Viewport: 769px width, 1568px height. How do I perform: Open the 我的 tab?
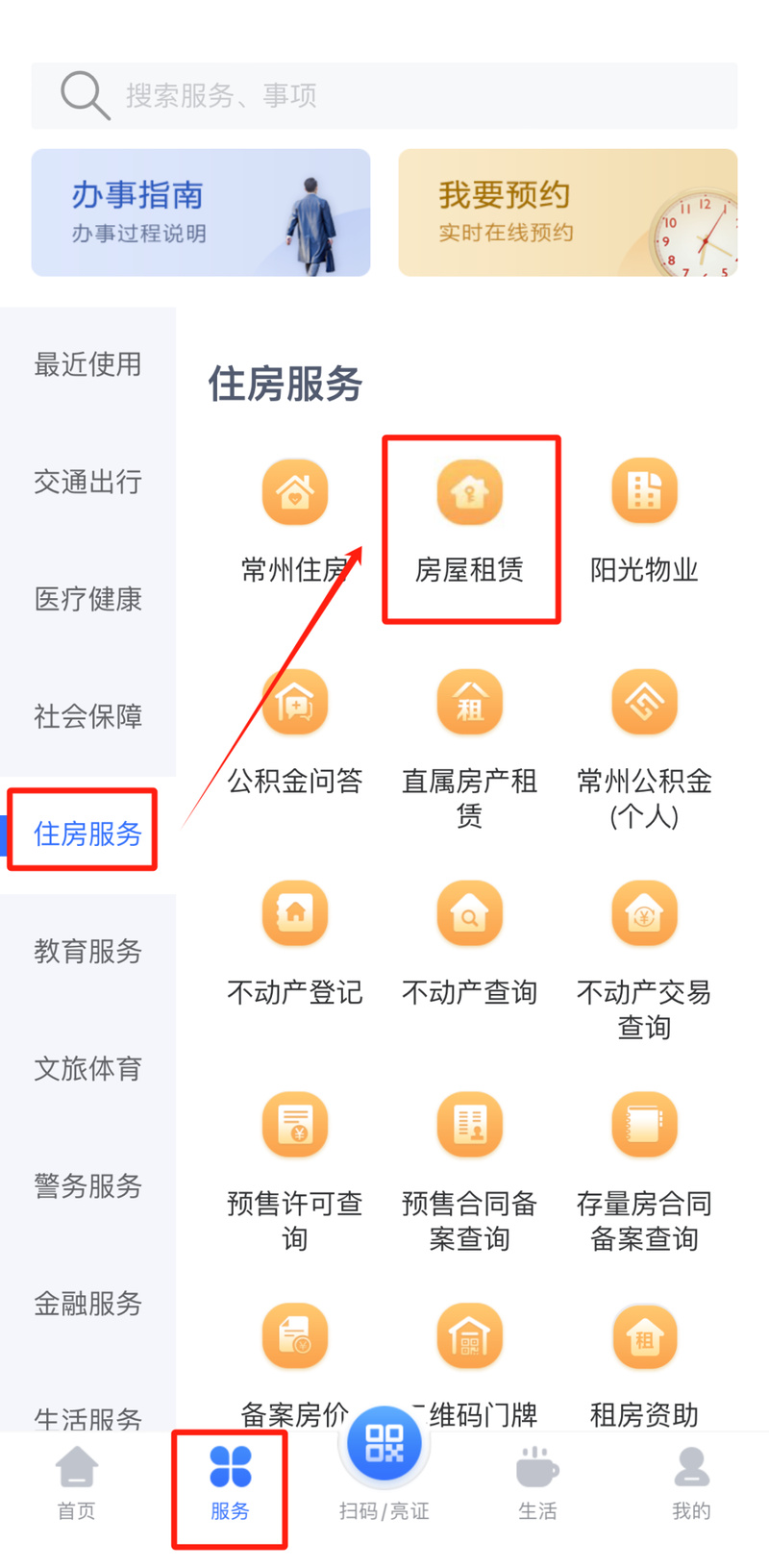(x=691, y=1483)
